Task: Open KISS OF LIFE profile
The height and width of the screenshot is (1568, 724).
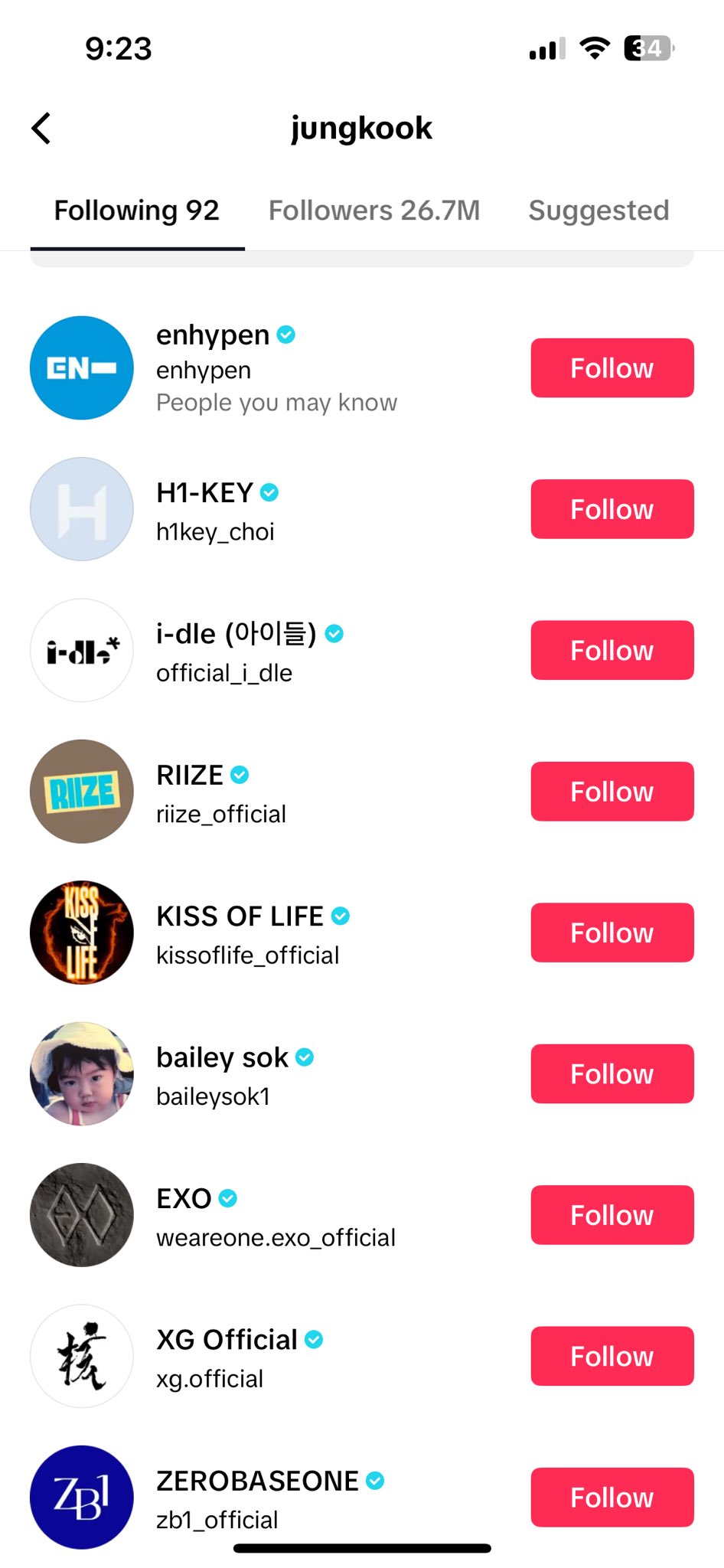Action: point(240,916)
